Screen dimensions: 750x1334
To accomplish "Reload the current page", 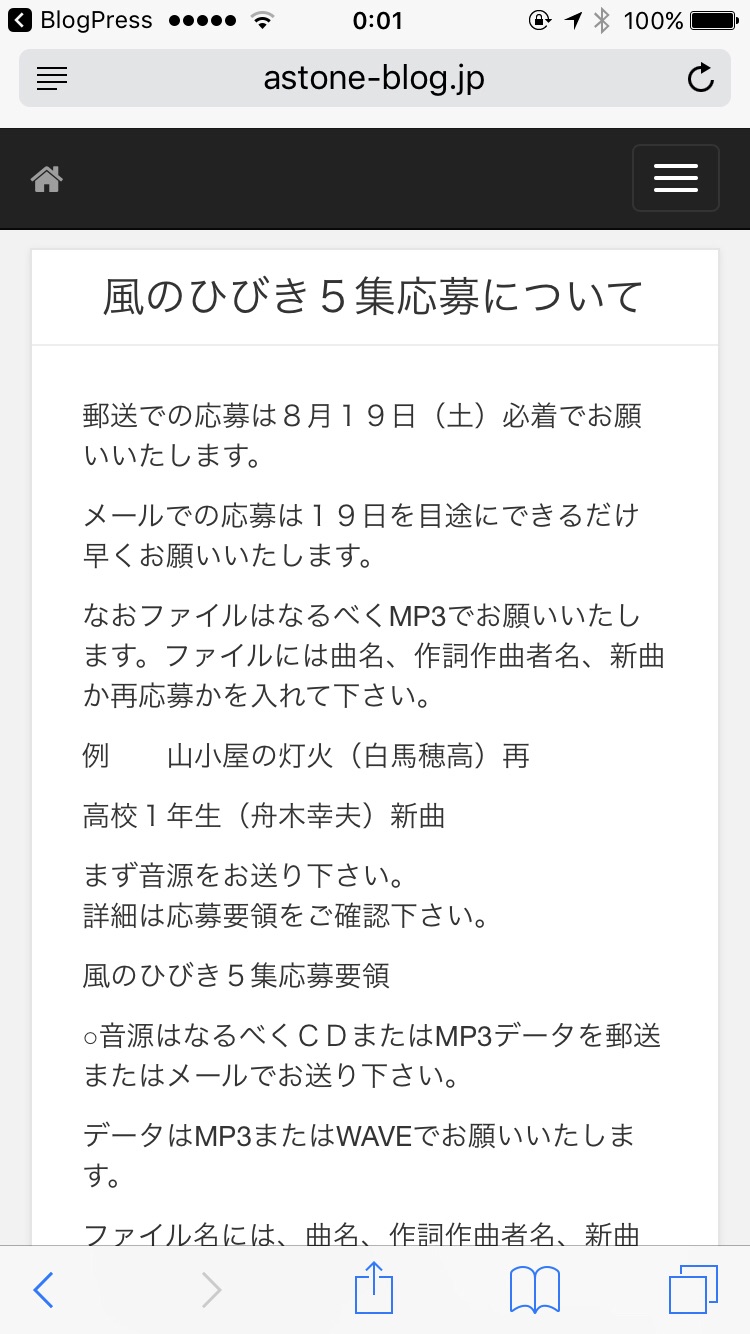I will pos(701,78).
